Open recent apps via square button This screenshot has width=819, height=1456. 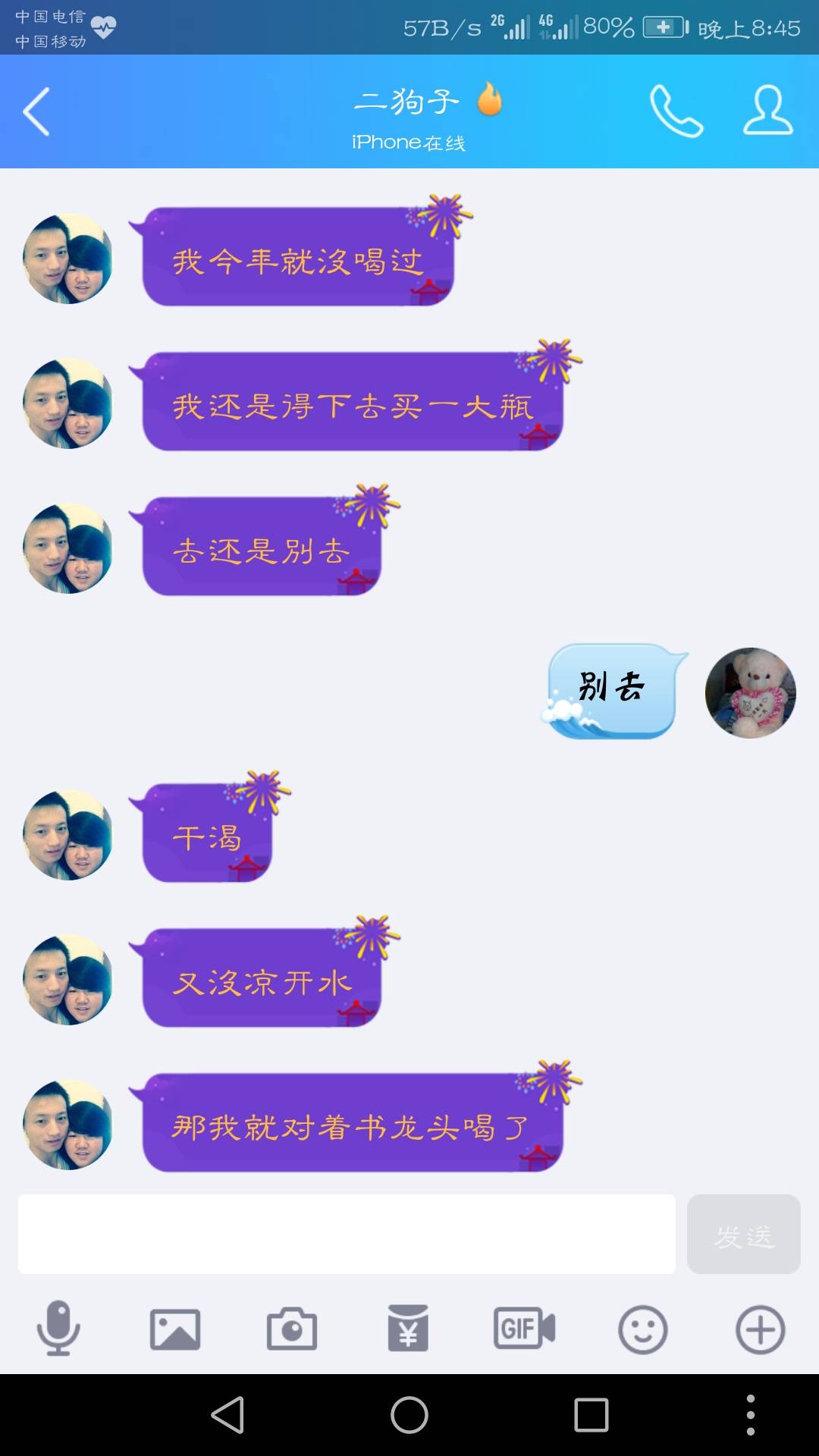591,1415
